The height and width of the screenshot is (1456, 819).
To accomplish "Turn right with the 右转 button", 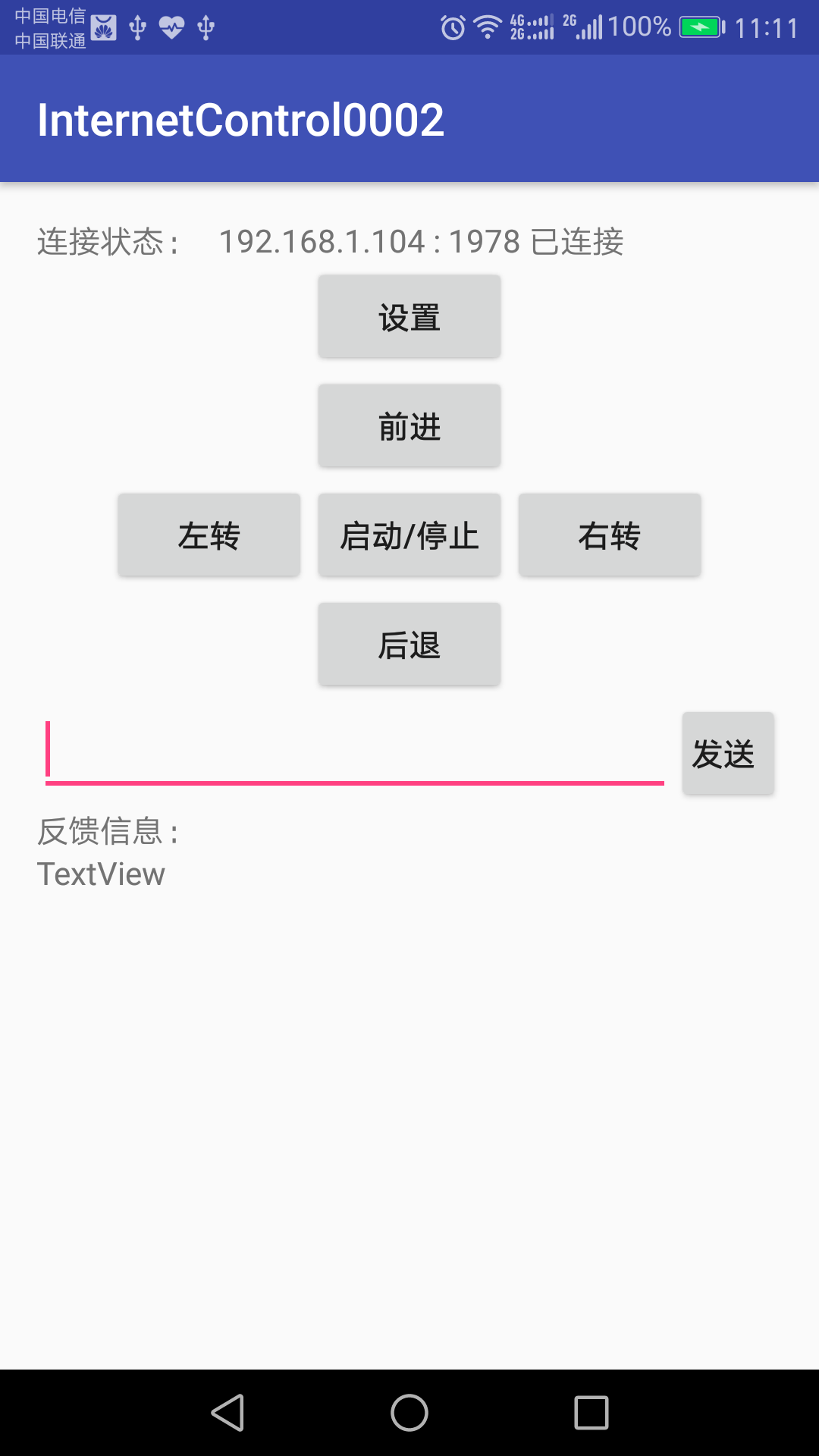I will click(610, 535).
